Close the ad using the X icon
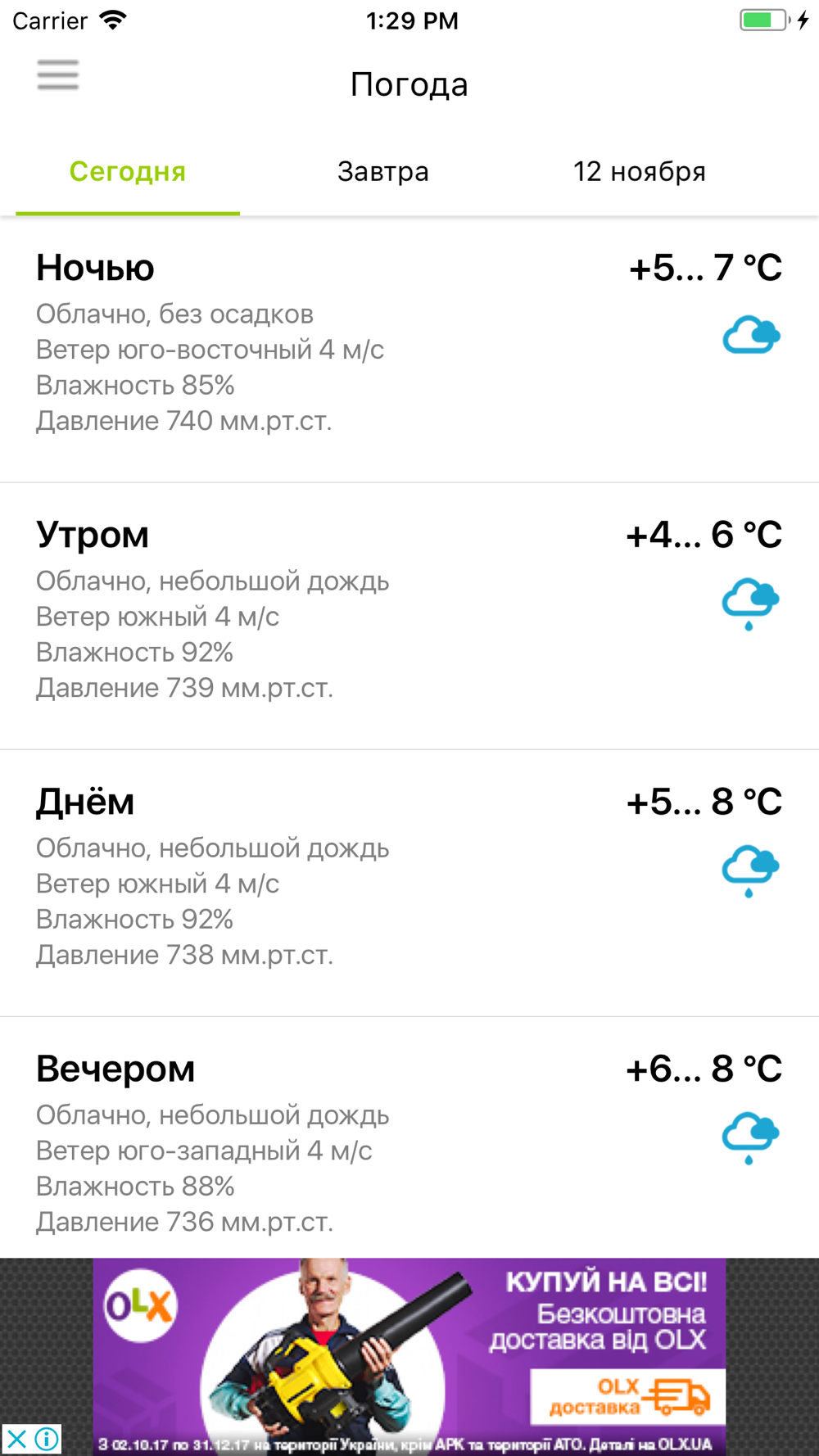Screen dimensions: 819x1456 click(x=16, y=1439)
